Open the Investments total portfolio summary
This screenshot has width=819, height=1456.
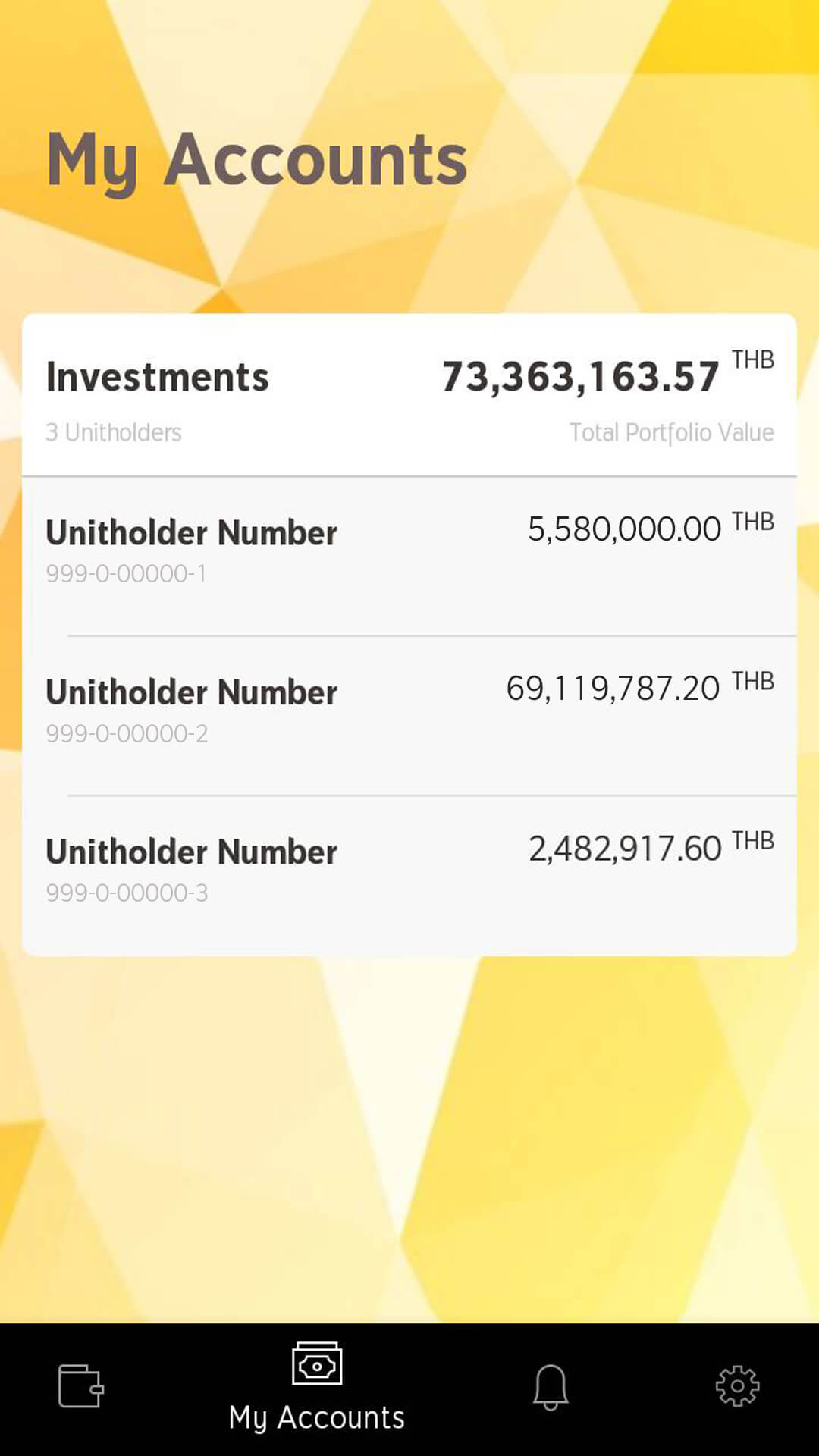point(409,395)
